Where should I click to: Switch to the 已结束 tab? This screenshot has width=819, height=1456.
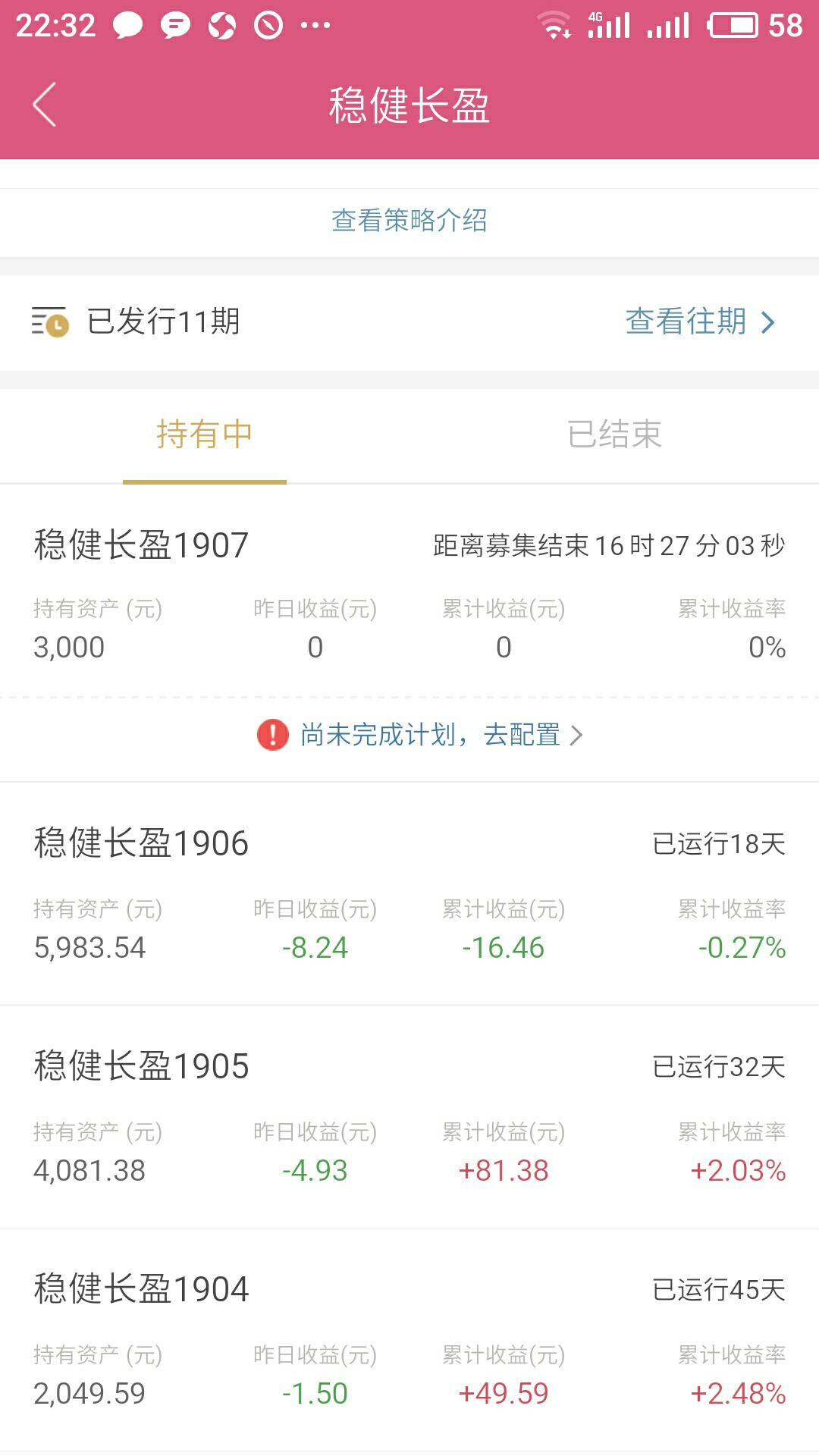click(614, 435)
